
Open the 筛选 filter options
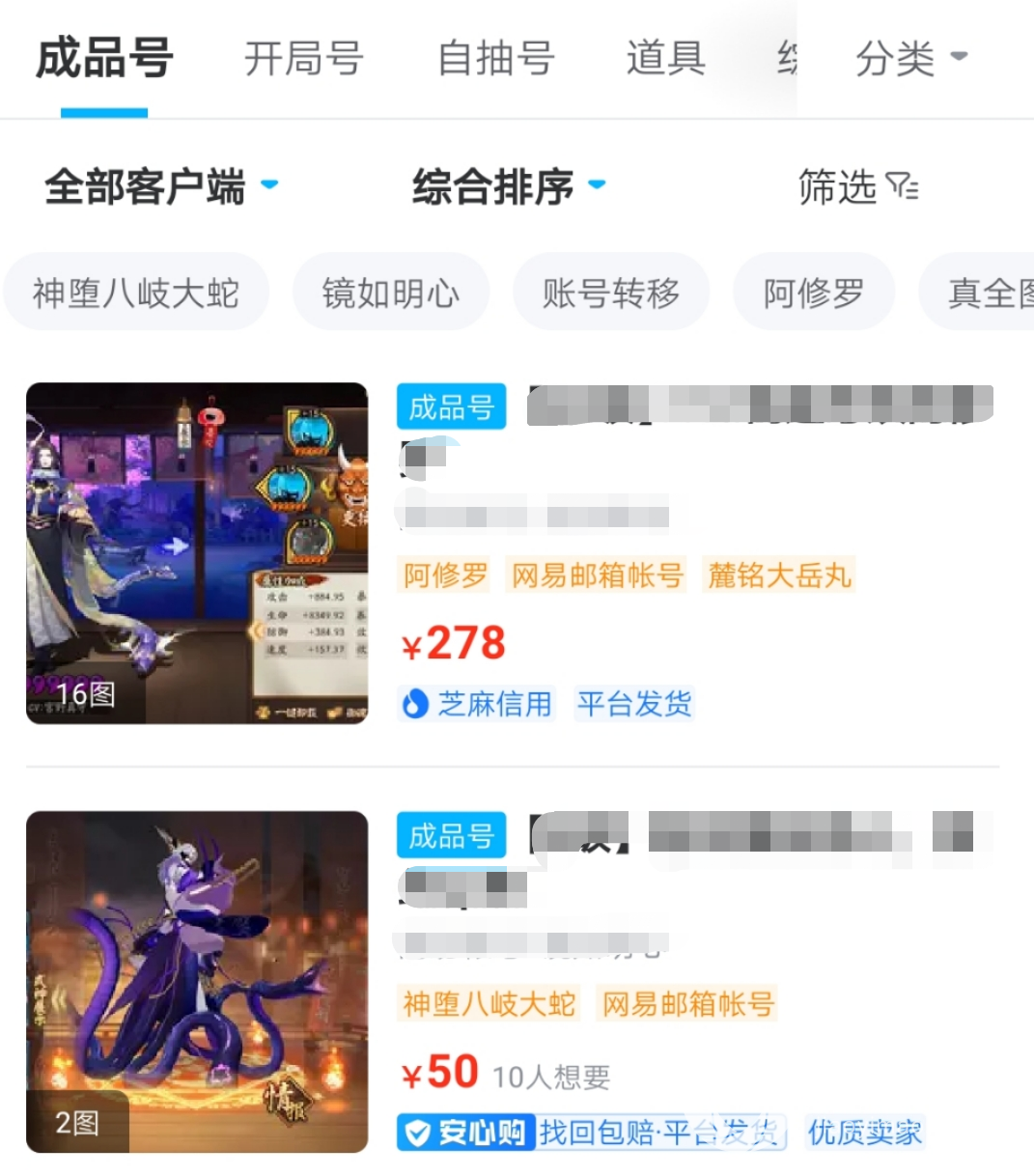pyautogui.click(x=856, y=186)
